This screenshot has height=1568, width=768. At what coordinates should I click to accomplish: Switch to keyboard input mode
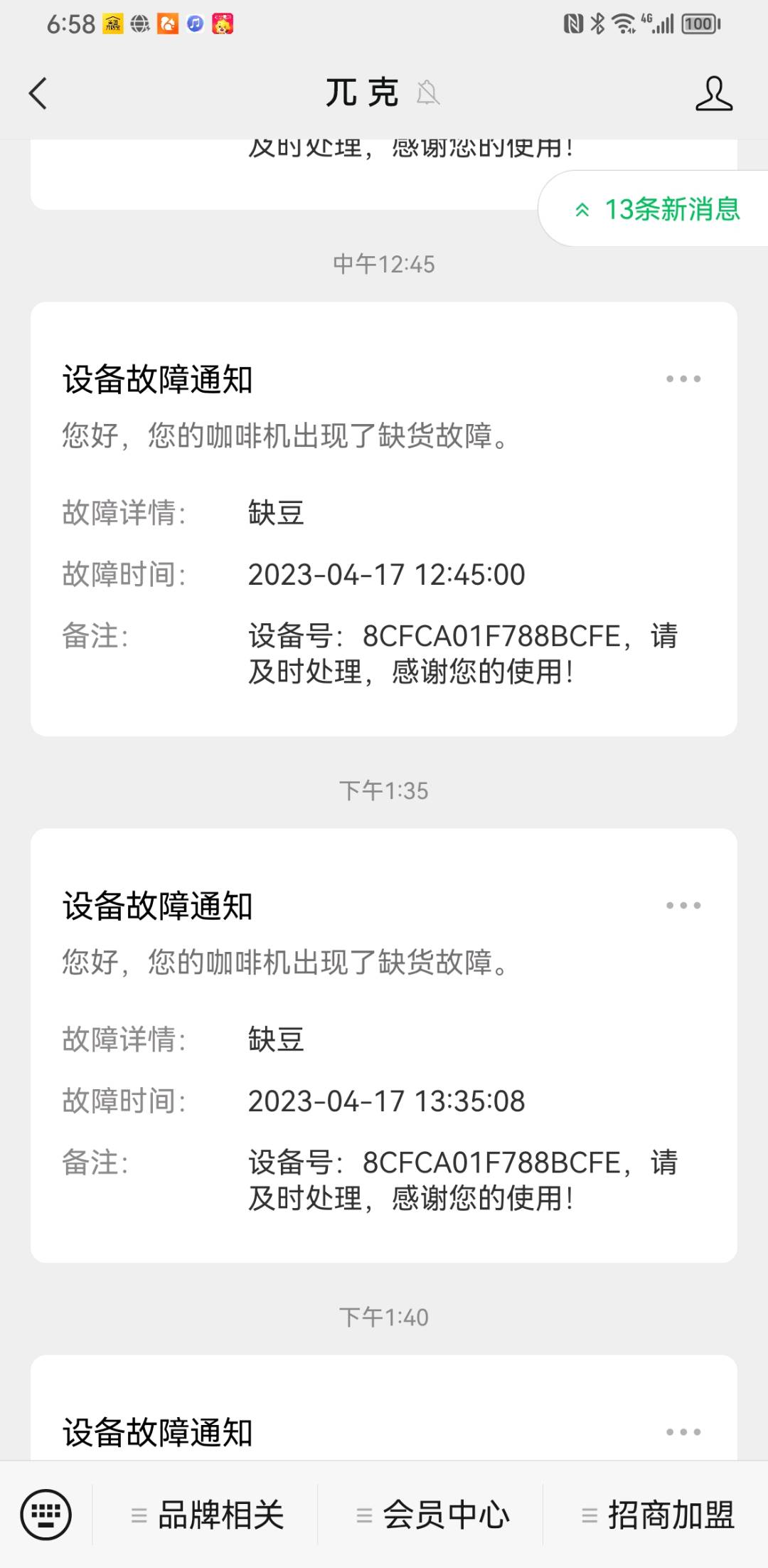point(46,1515)
